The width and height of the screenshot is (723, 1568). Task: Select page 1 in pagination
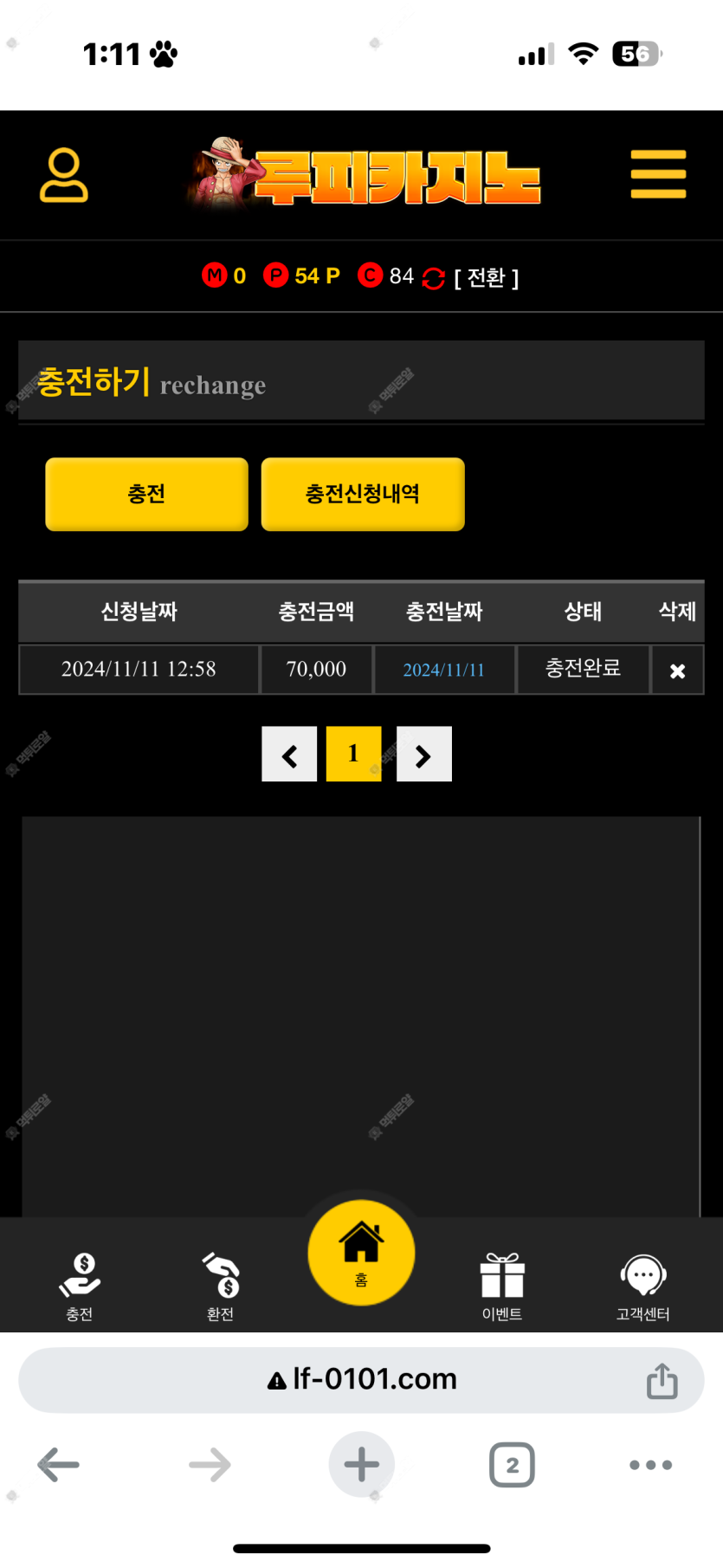353,755
